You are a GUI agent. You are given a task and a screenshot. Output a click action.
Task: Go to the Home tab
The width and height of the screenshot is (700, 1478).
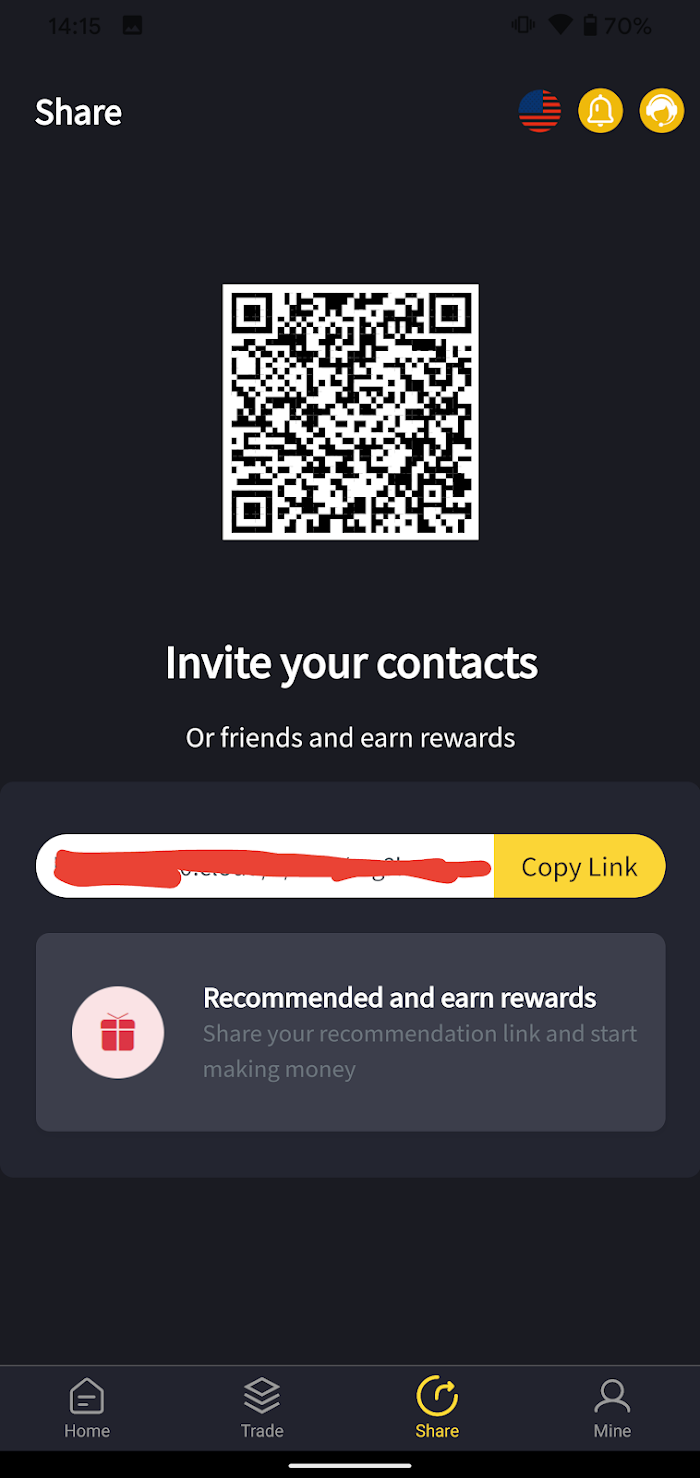click(x=87, y=1408)
